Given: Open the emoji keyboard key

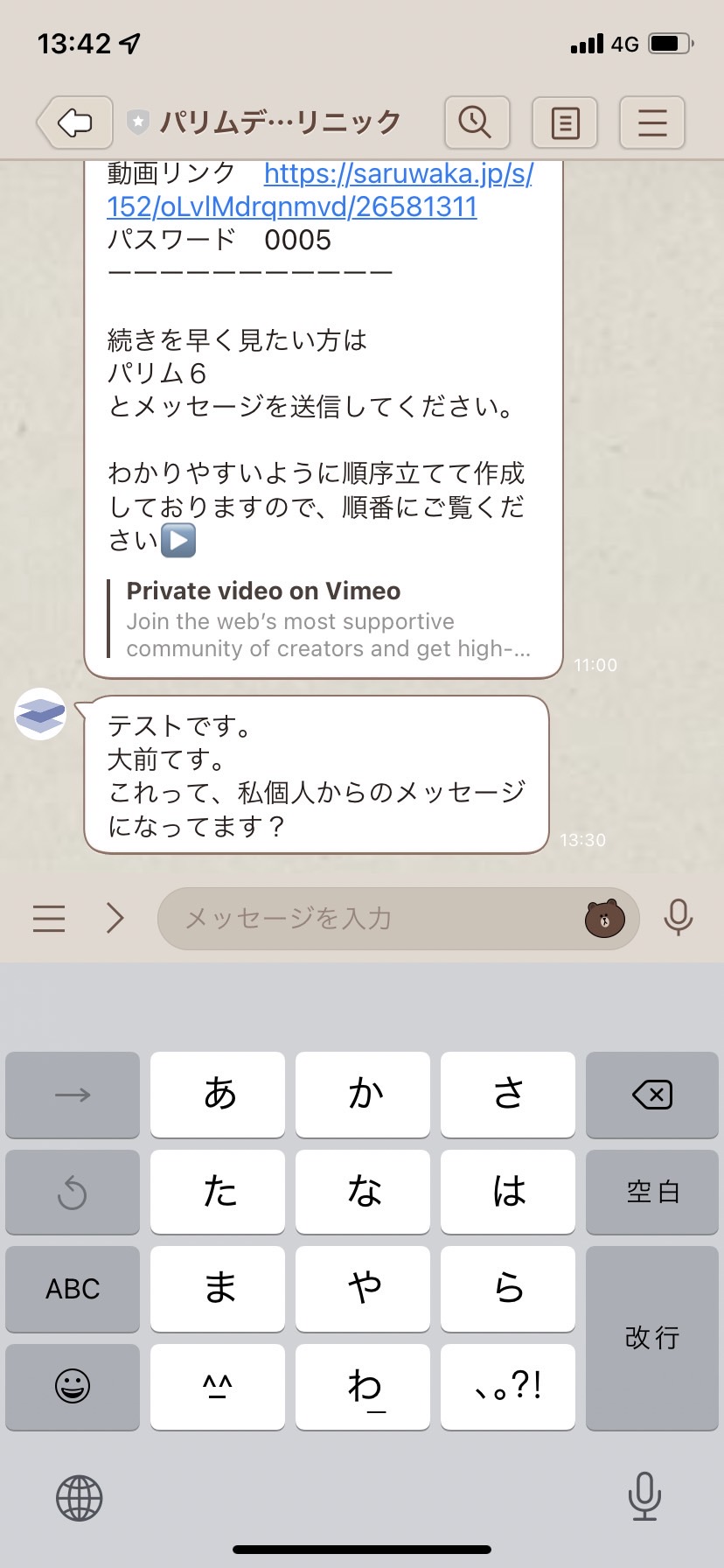Looking at the screenshot, I should click(x=73, y=1387).
